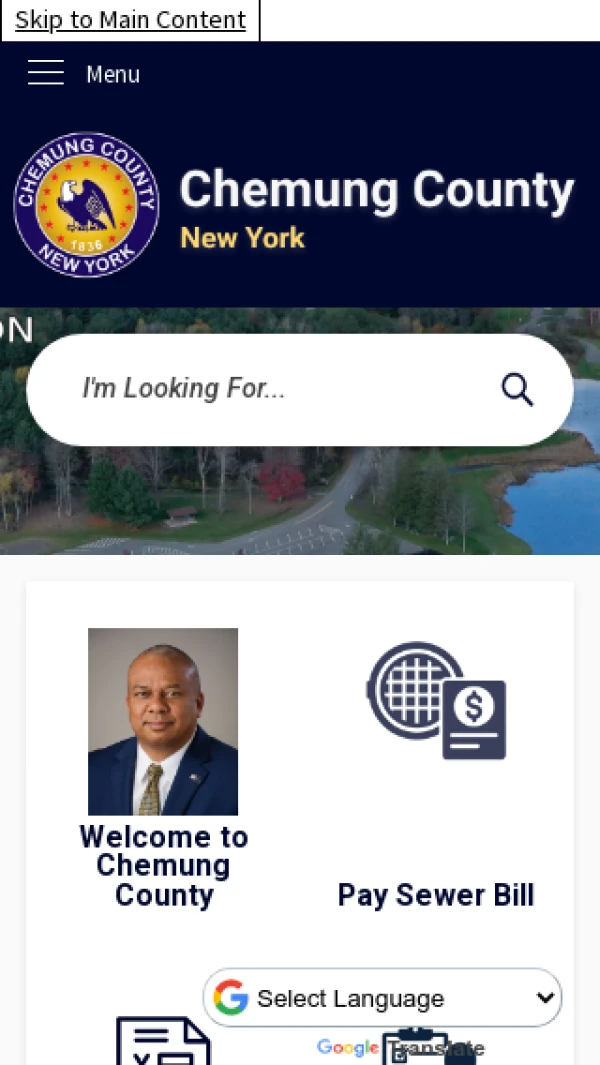Follow the Skip to Main Content link
This screenshot has height=1065, width=600.
pyautogui.click(x=130, y=20)
